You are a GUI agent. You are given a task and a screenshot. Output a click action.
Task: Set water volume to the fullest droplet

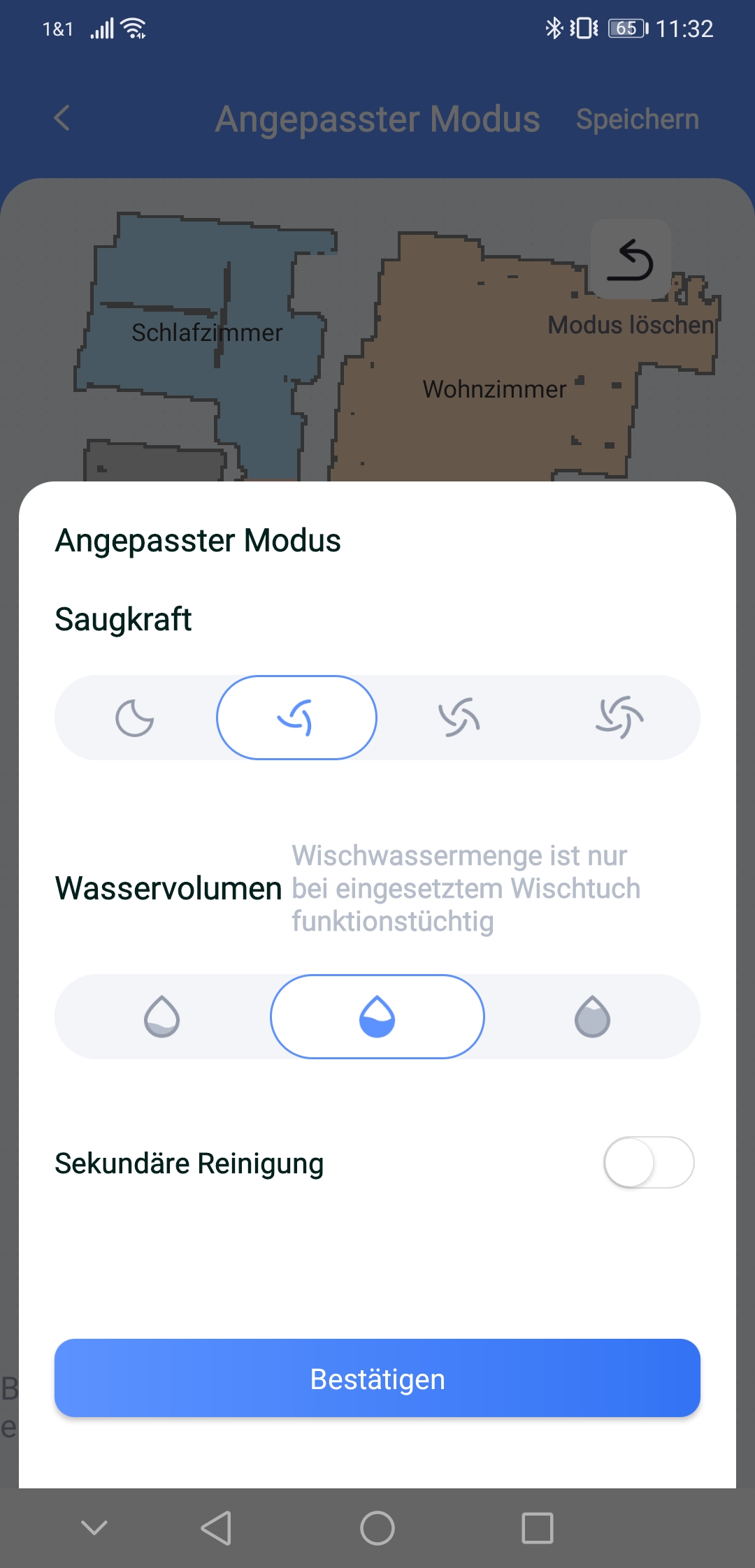tap(593, 1017)
